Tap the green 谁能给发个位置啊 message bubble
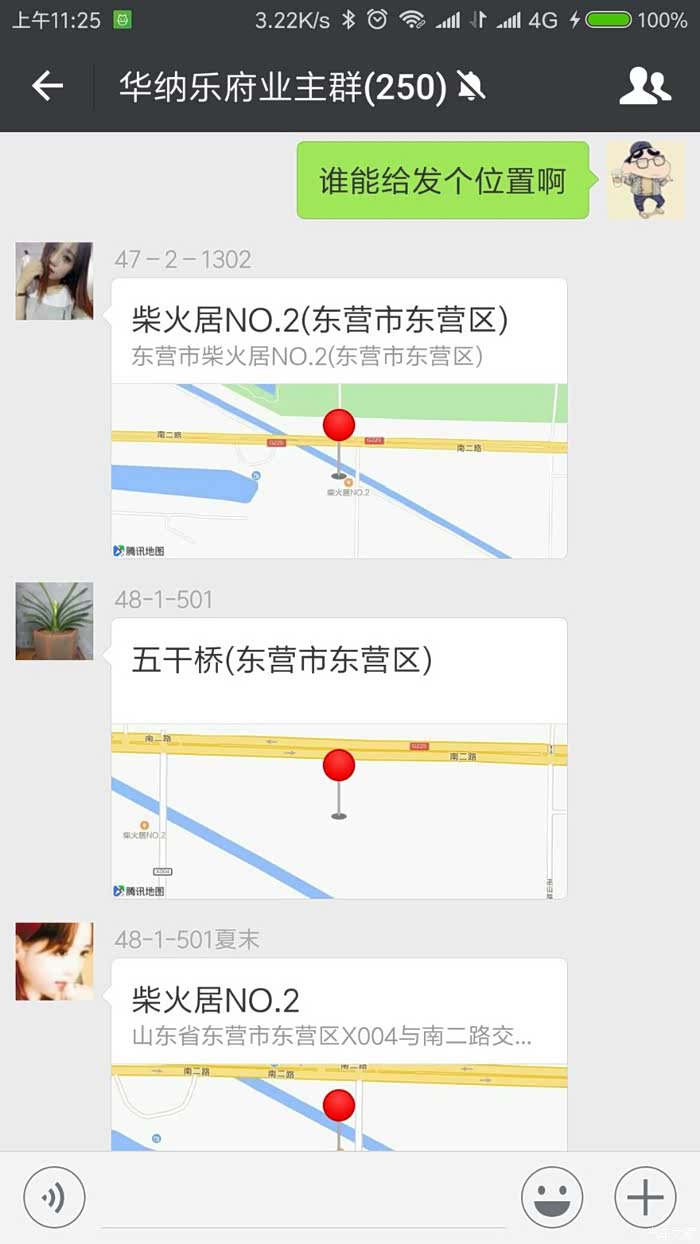This screenshot has height=1244, width=700. point(442,181)
